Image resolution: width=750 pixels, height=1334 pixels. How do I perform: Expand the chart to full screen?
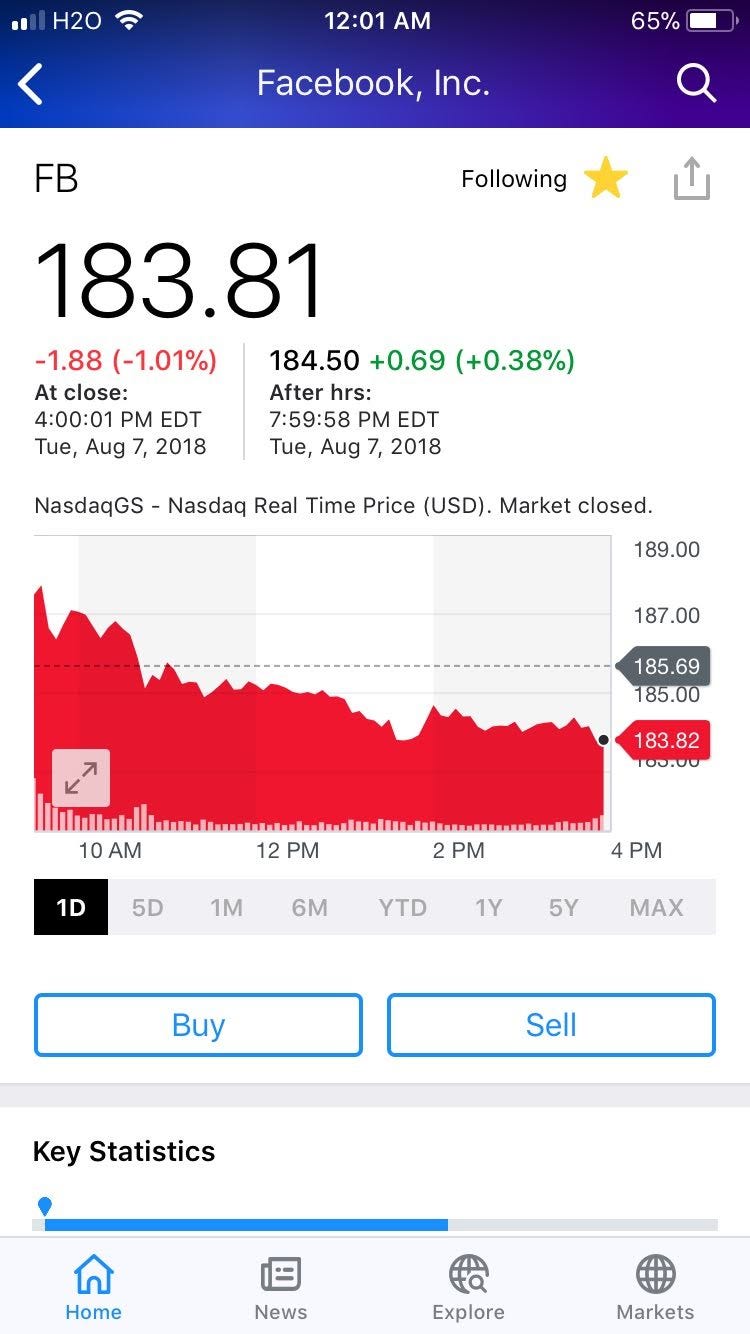click(81, 777)
